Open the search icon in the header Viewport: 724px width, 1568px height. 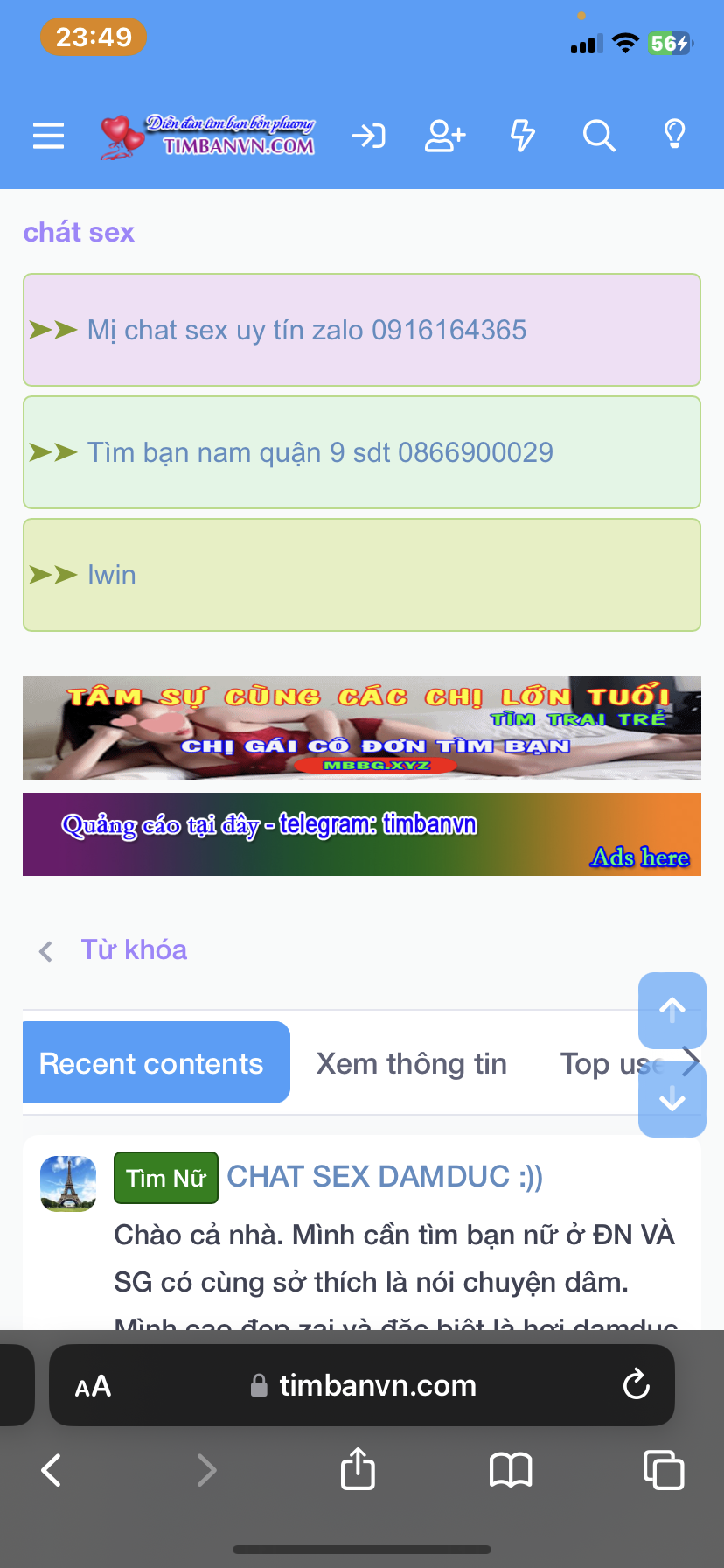[599, 136]
